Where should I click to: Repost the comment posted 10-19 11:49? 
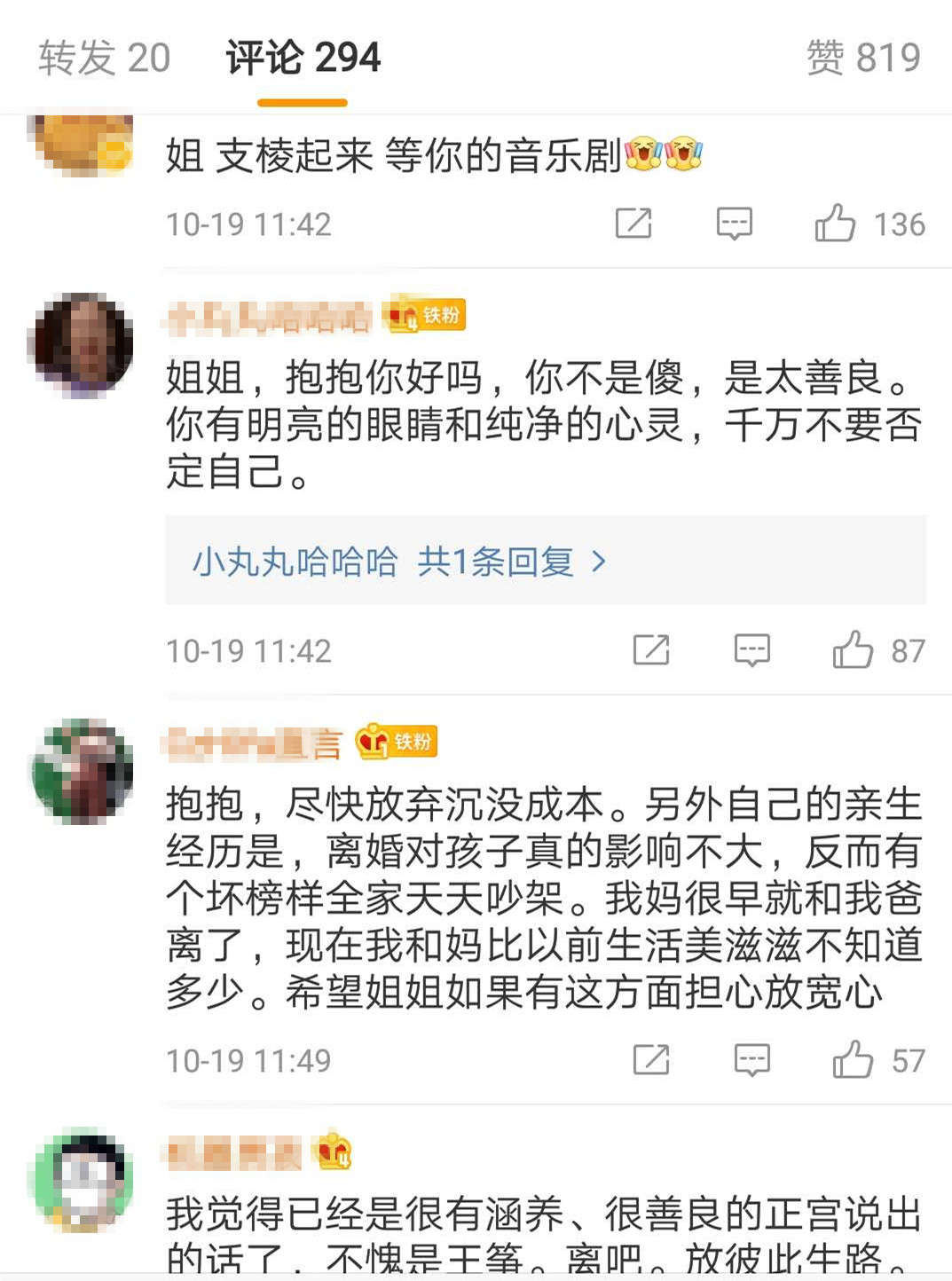(651, 1060)
